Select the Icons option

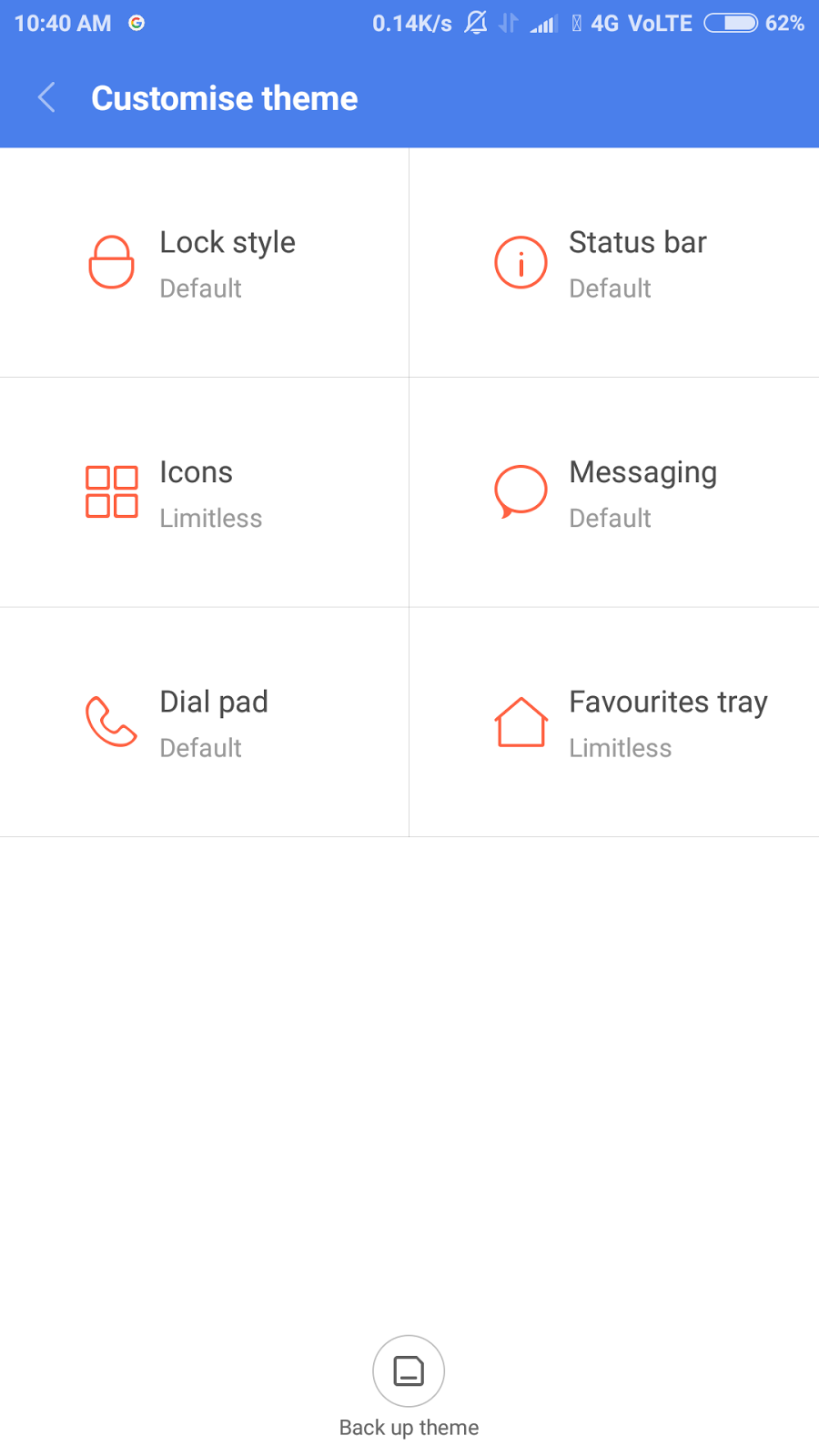click(x=204, y=492)
